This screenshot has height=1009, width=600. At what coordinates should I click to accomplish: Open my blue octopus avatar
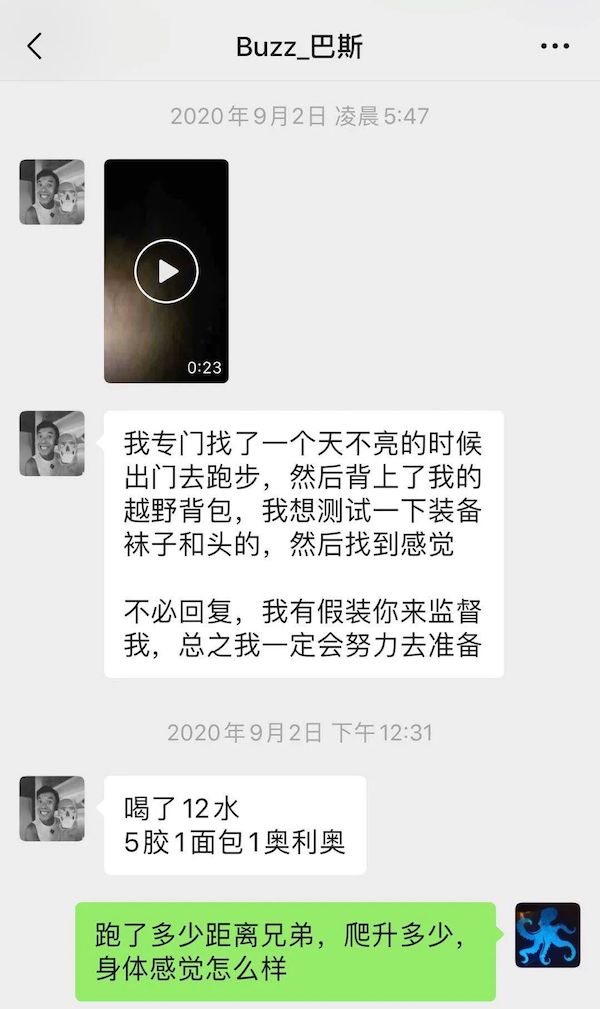pyautogui.click(x=547, y=935)
